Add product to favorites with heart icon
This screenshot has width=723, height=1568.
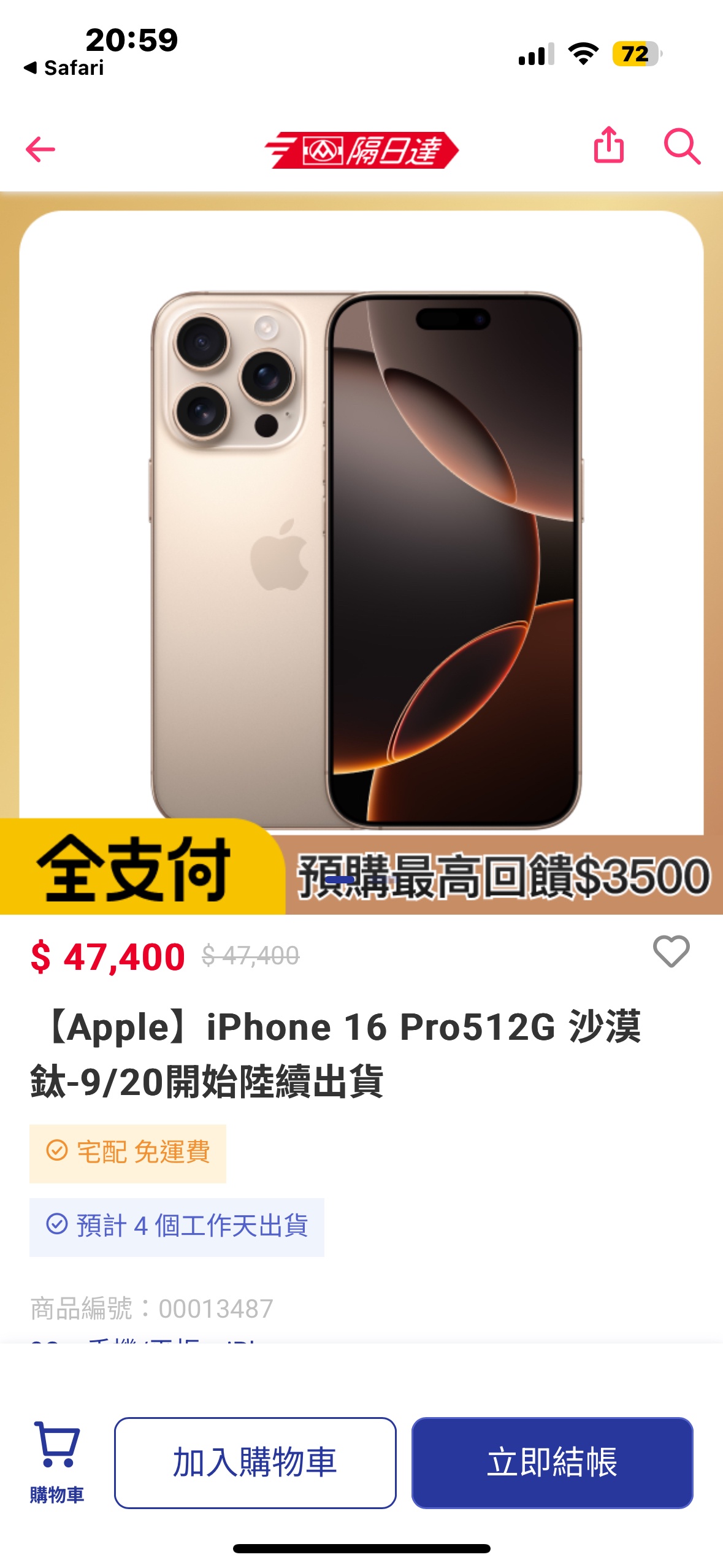coord(671,951)
